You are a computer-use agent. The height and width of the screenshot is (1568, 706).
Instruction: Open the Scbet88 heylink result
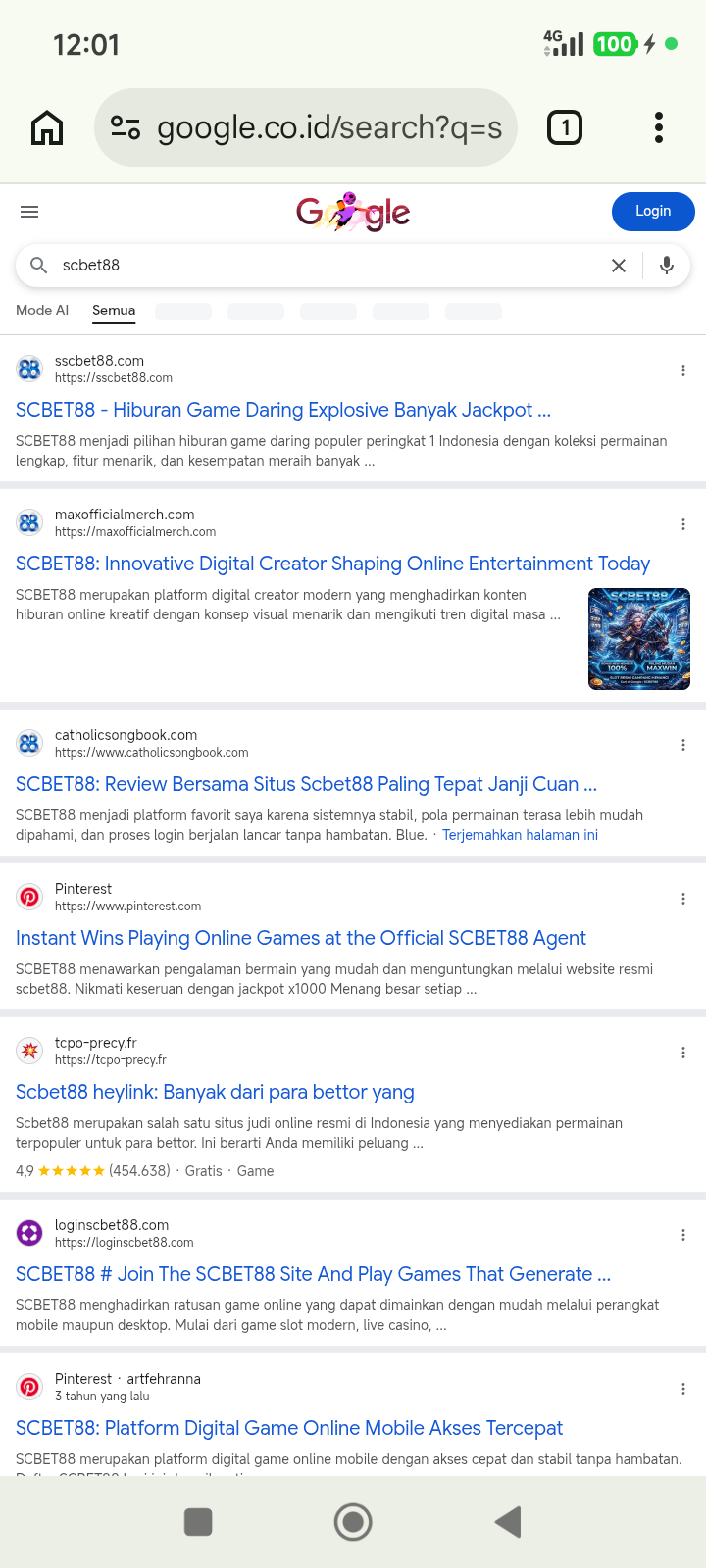215,1092
